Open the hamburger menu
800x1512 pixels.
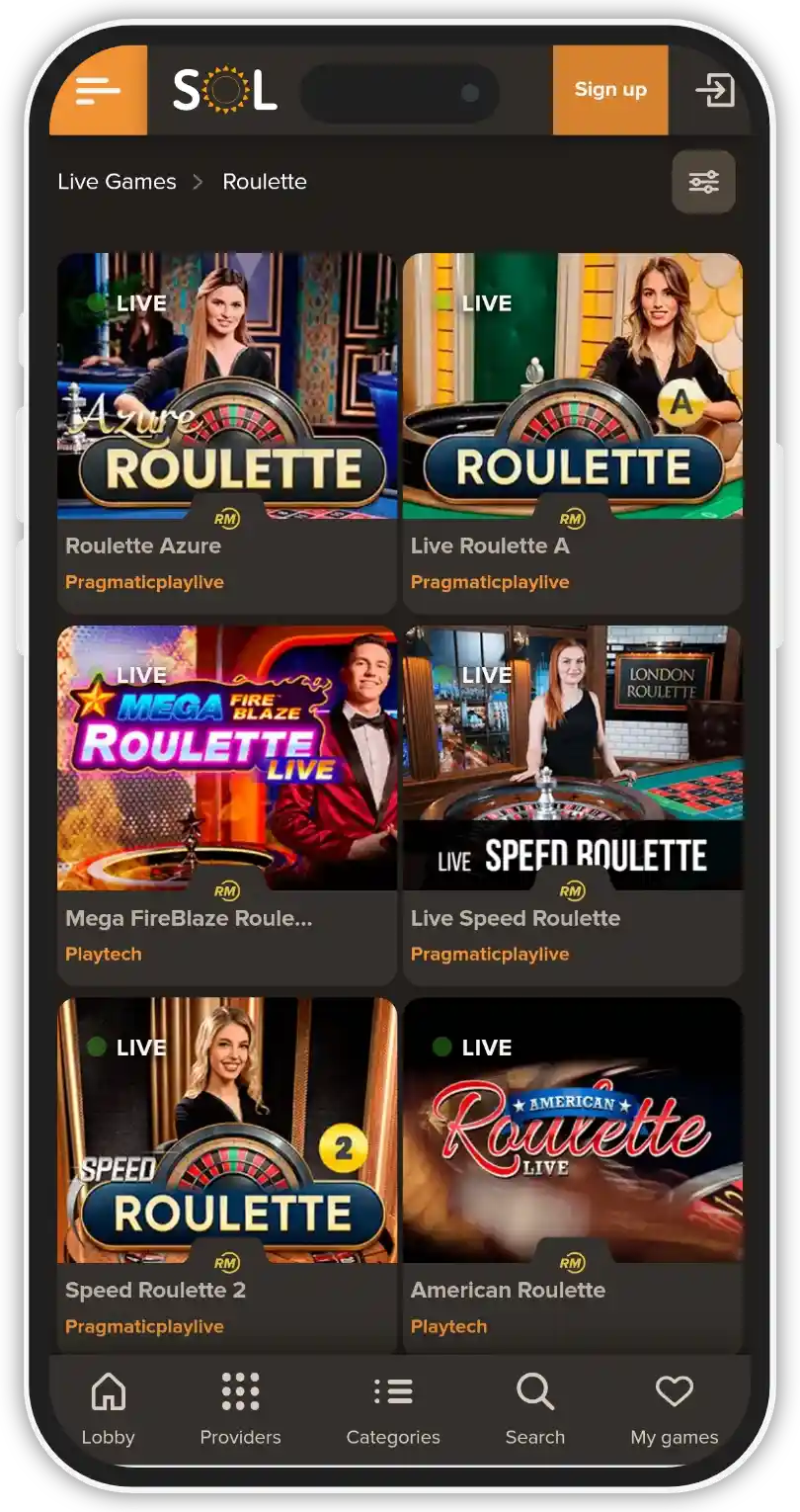[x=98, y=90]
